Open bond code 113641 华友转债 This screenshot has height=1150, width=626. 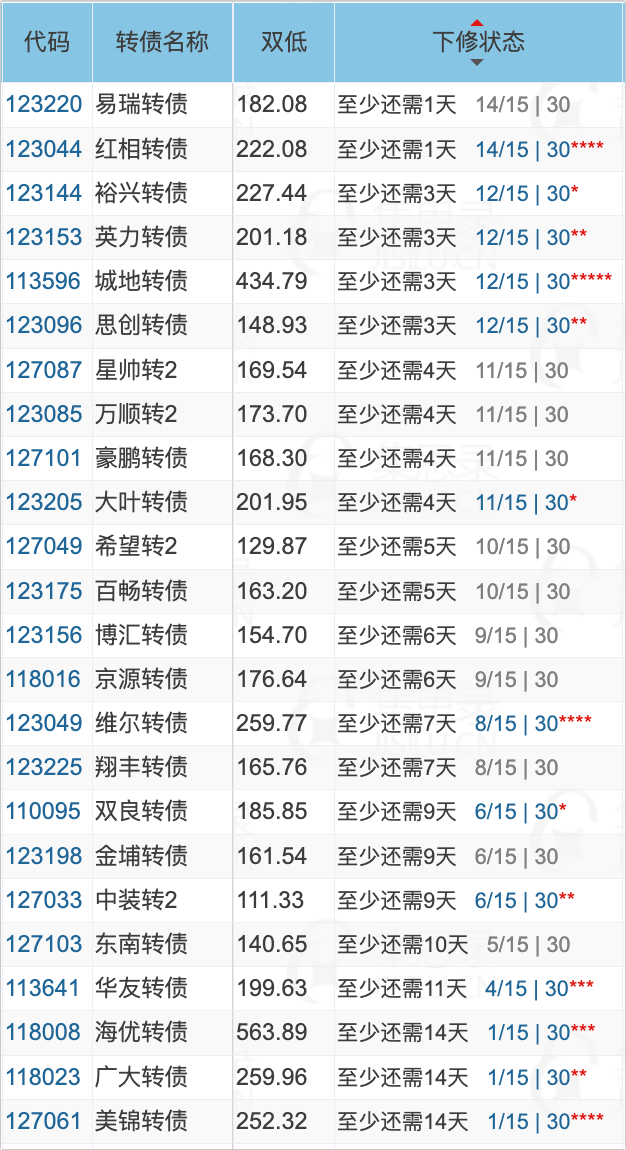tap(43, 988)
